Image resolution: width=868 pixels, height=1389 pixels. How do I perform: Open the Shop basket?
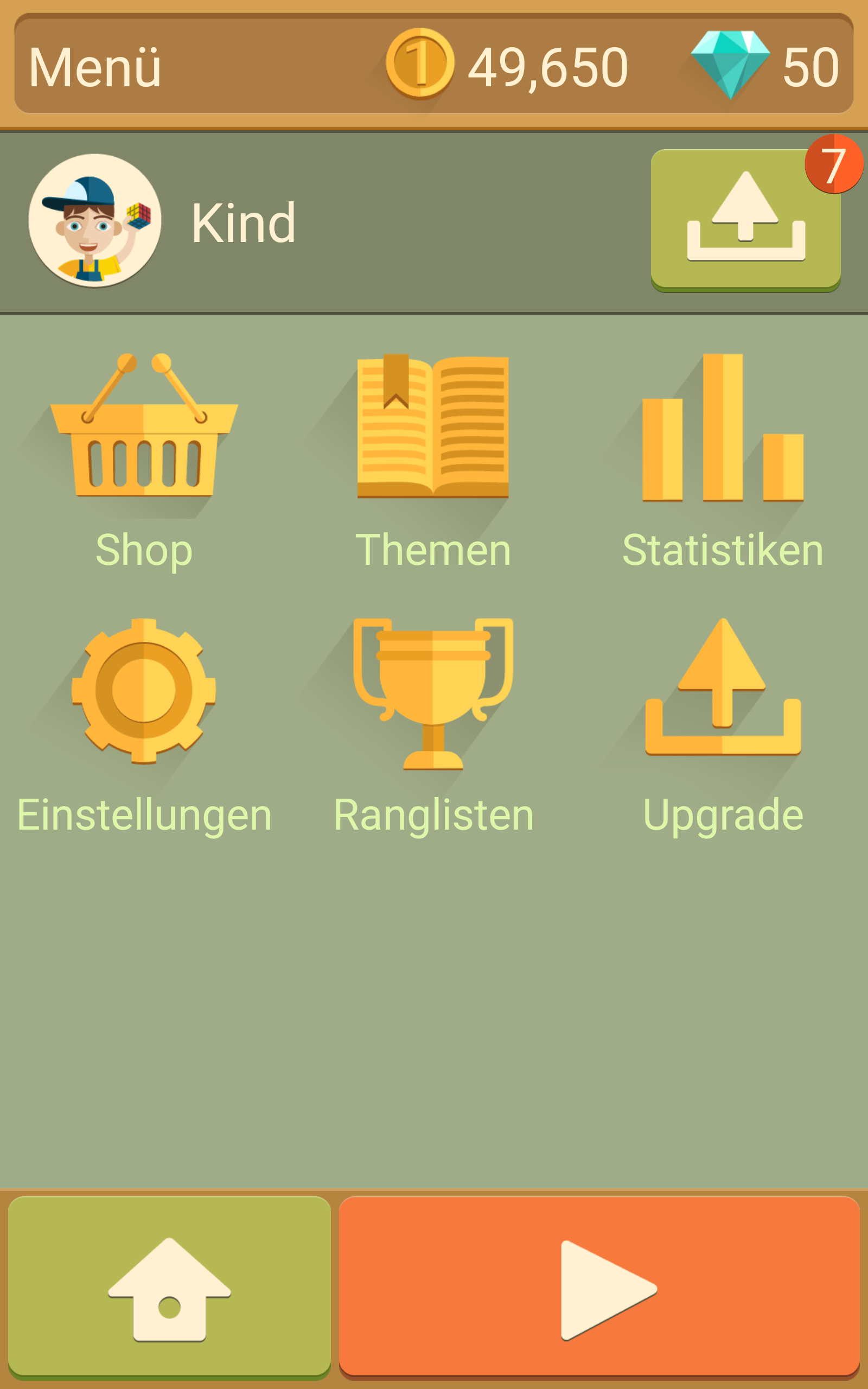[x=144, y=459]
